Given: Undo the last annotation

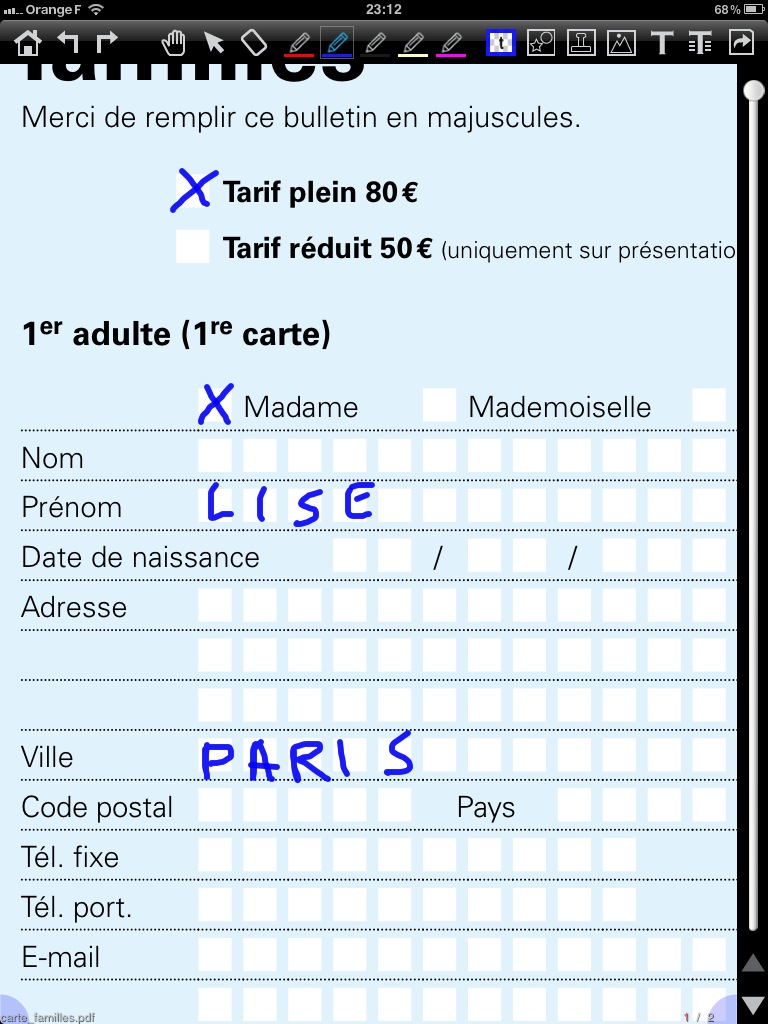Looking at the screenshot, I should coord(67,42).
